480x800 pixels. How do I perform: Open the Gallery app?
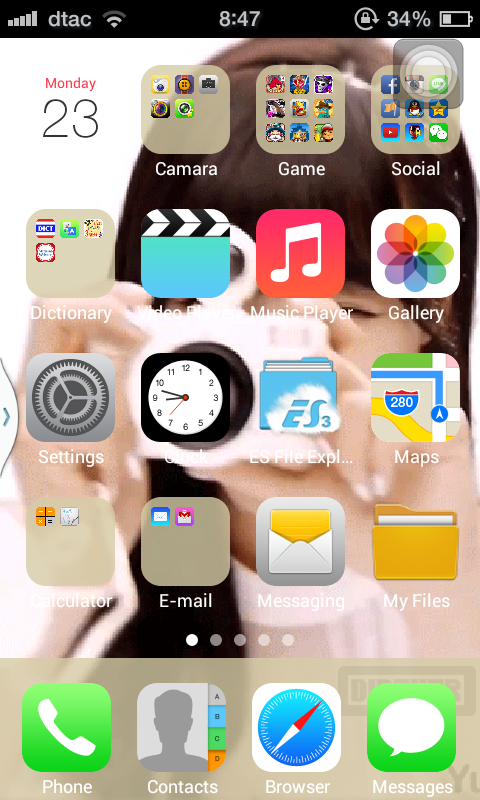tap(415, 254)
